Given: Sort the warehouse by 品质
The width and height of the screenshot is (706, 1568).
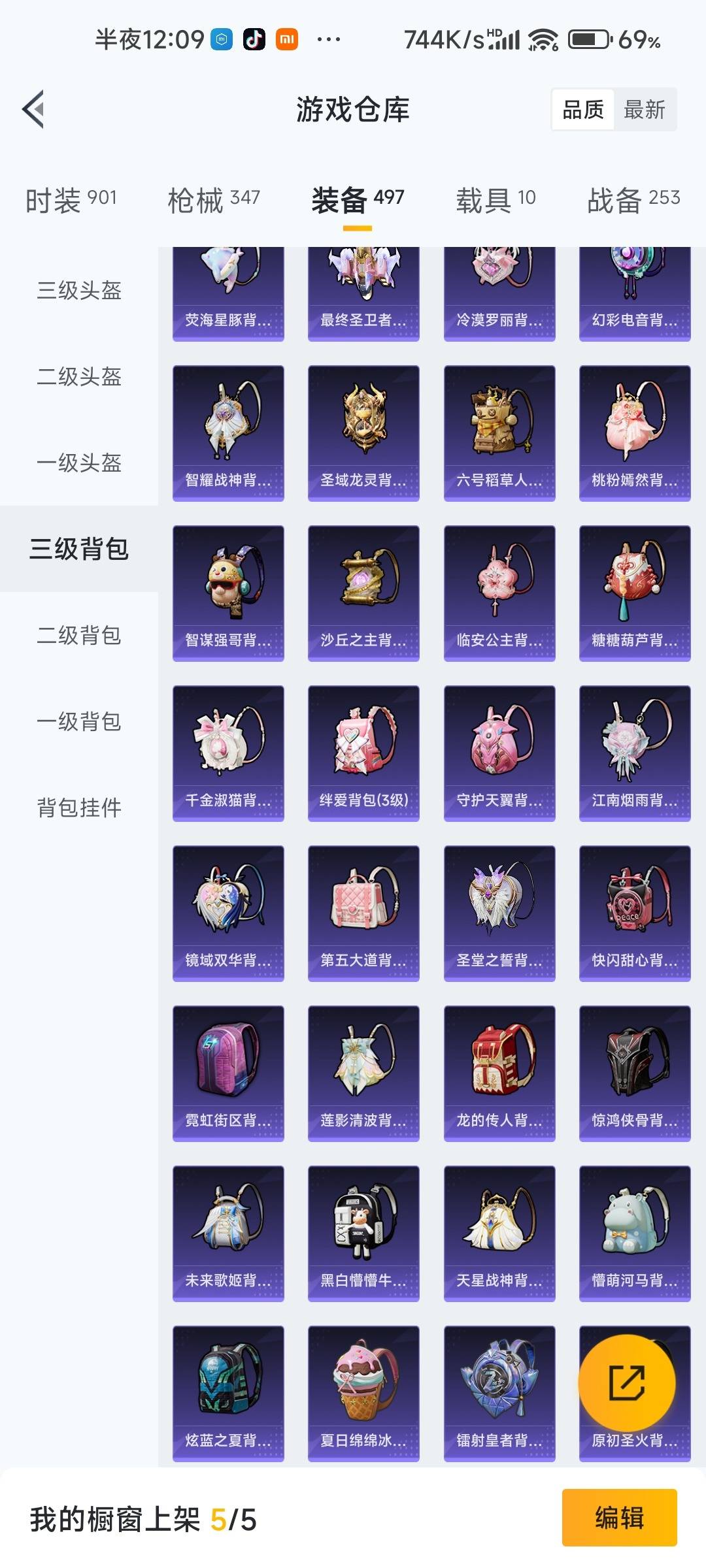Looking at the screenshot, I should point(583,110).
